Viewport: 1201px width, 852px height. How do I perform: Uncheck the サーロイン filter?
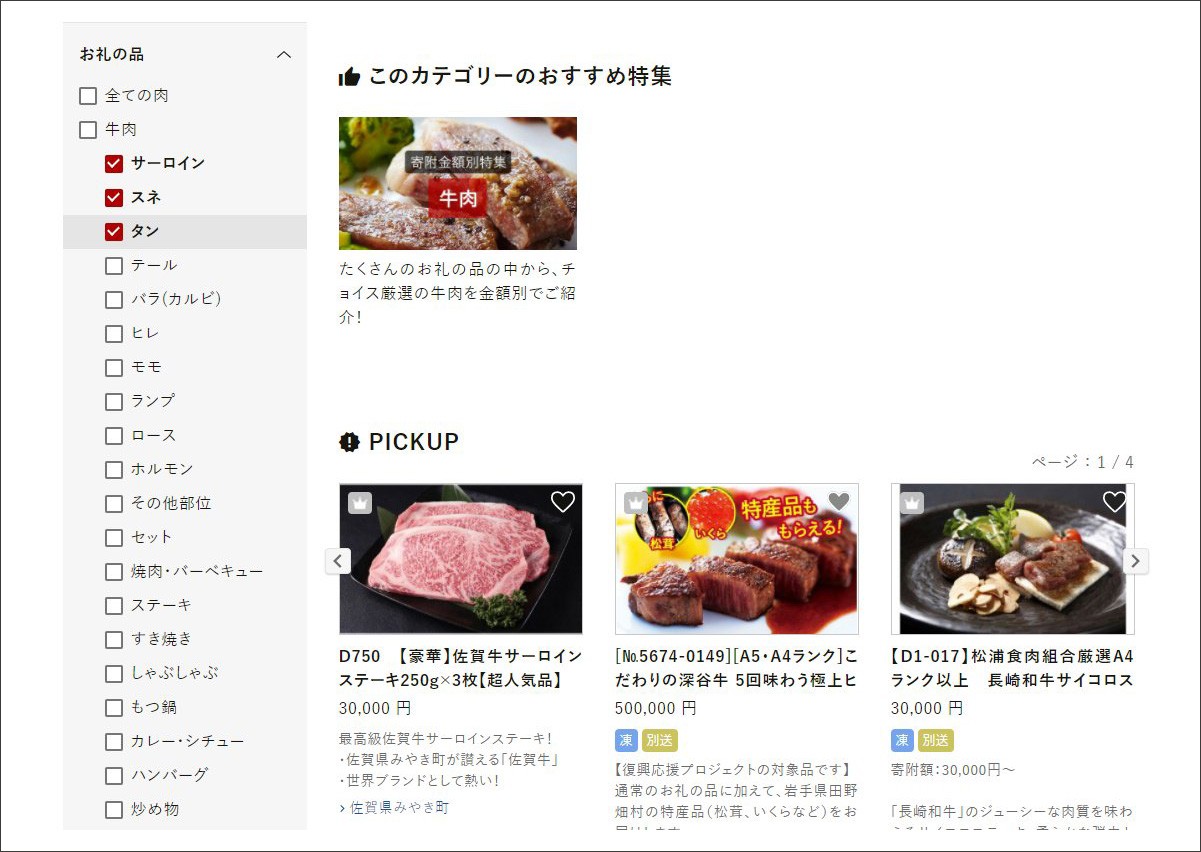114,164
